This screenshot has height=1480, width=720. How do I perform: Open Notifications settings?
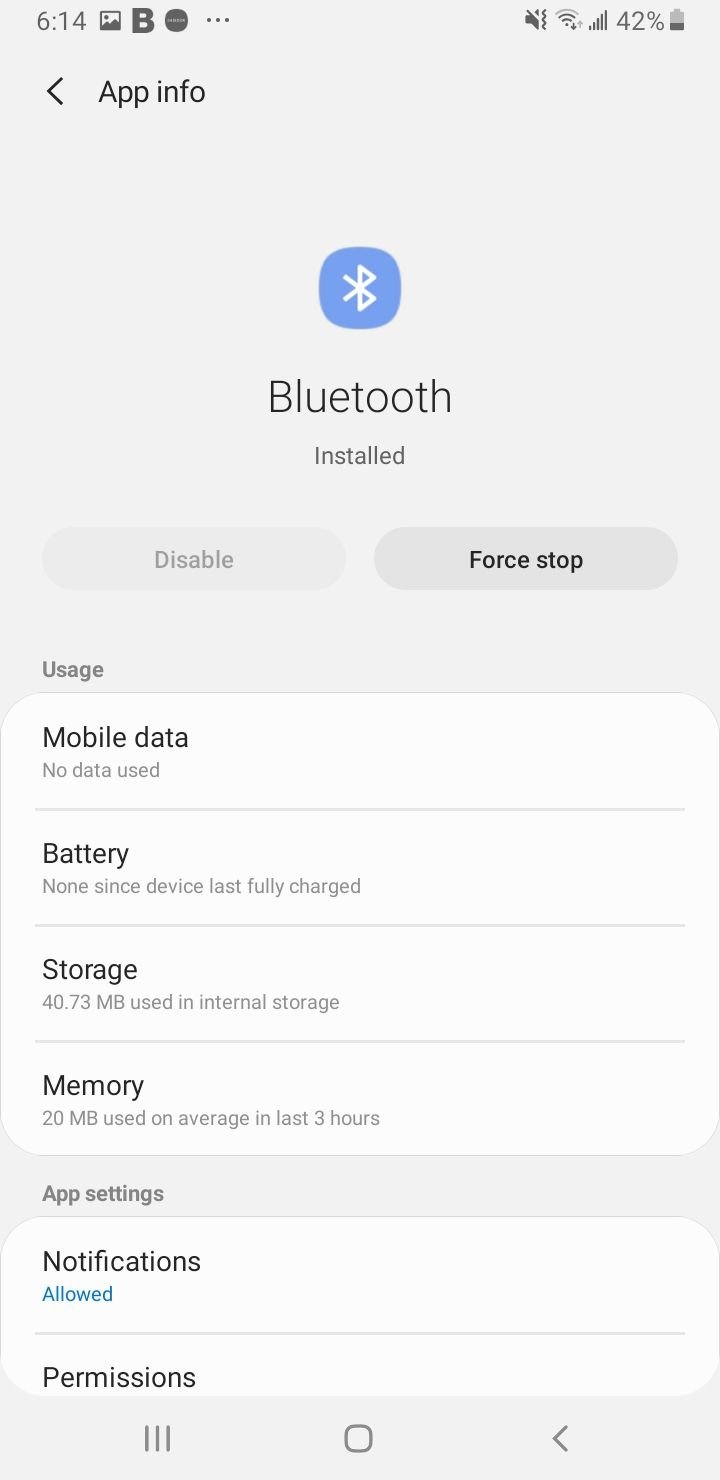click(360, 1276)
